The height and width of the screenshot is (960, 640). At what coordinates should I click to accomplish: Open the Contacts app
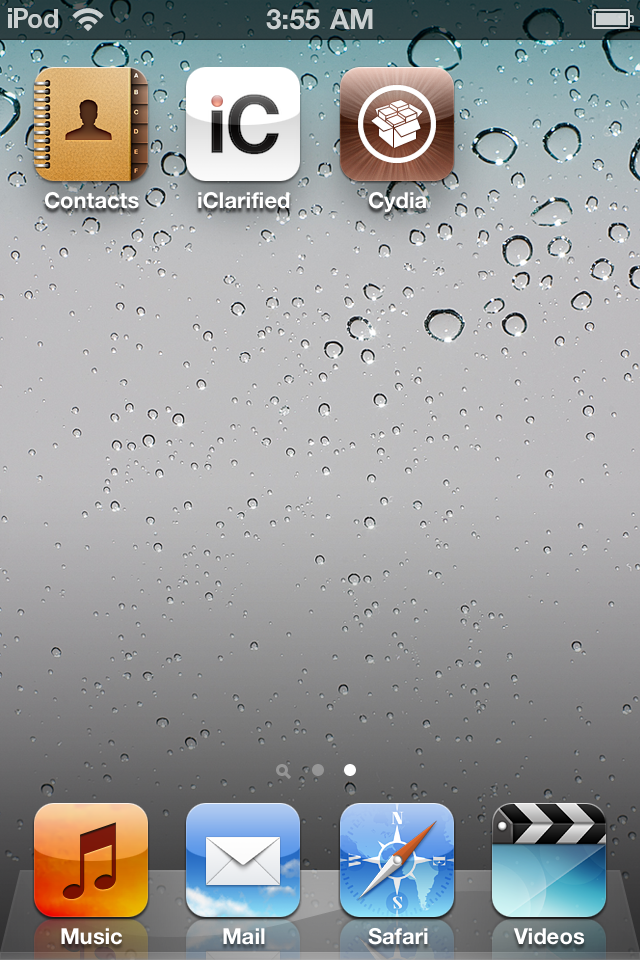[91, 124]
